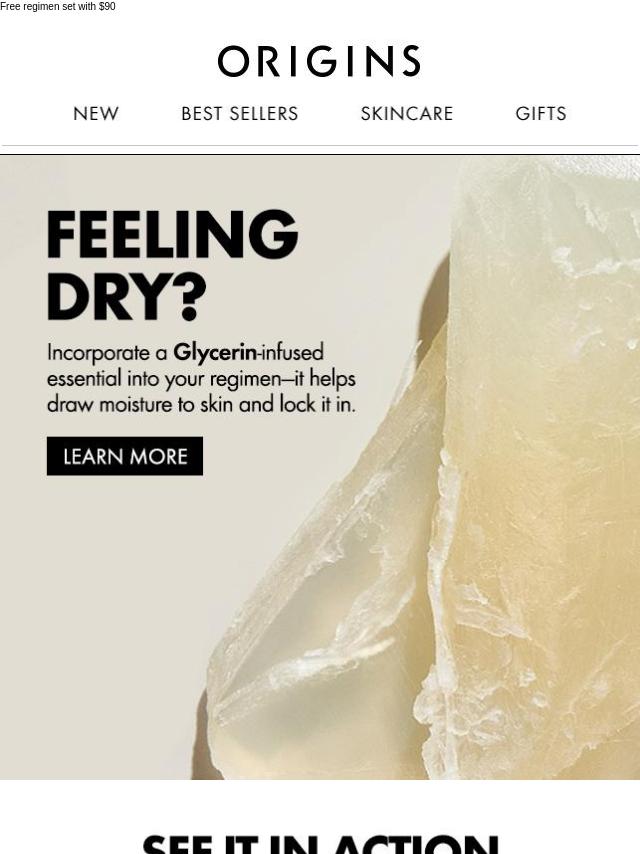Go to the BEST SELLERS section
Viewport: 640px width, 854px height.
(x=240, y=114)
